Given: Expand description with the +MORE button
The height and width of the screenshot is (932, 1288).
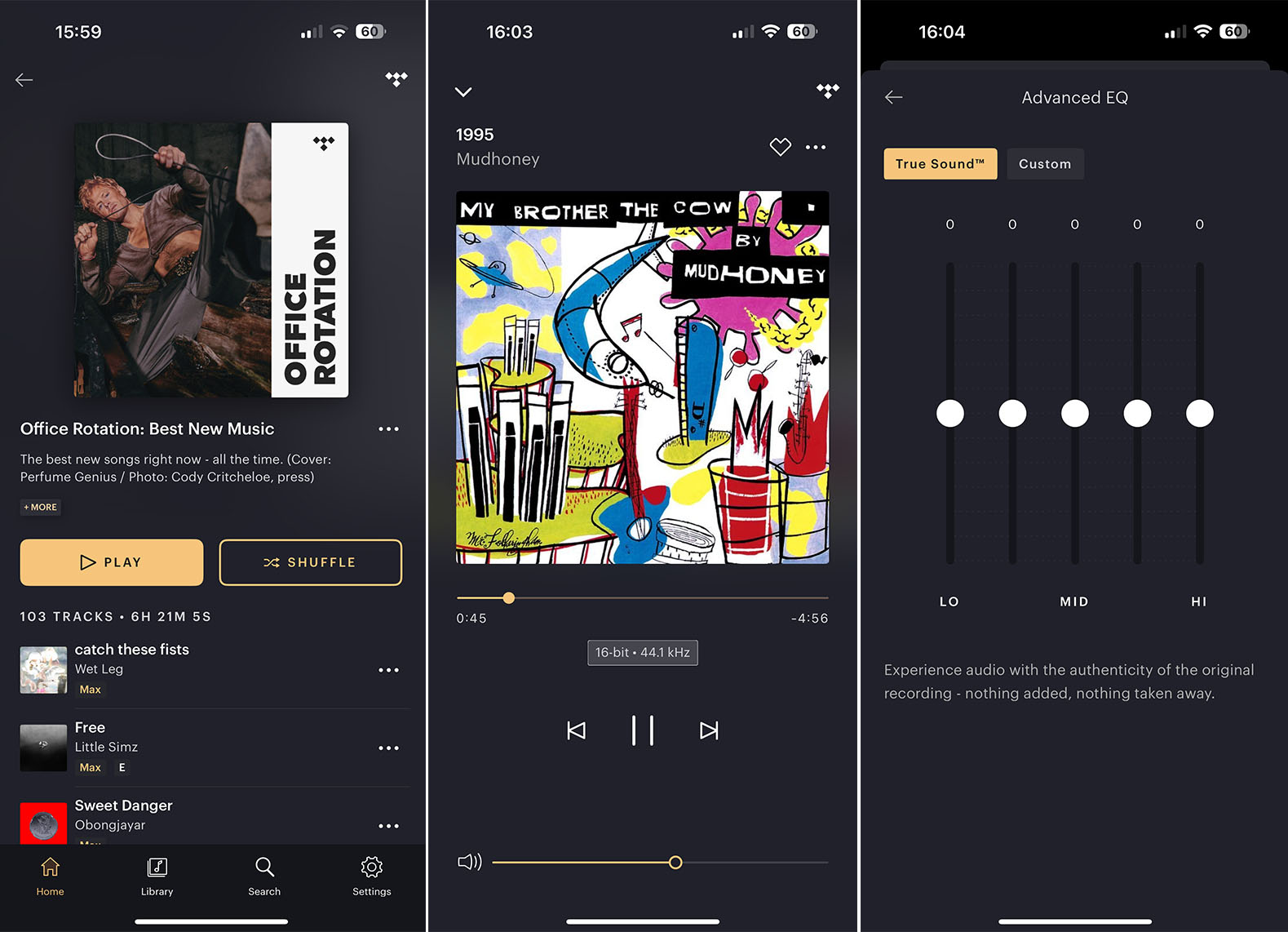Looking at the screenshot, I should click(x=41, y=507).
